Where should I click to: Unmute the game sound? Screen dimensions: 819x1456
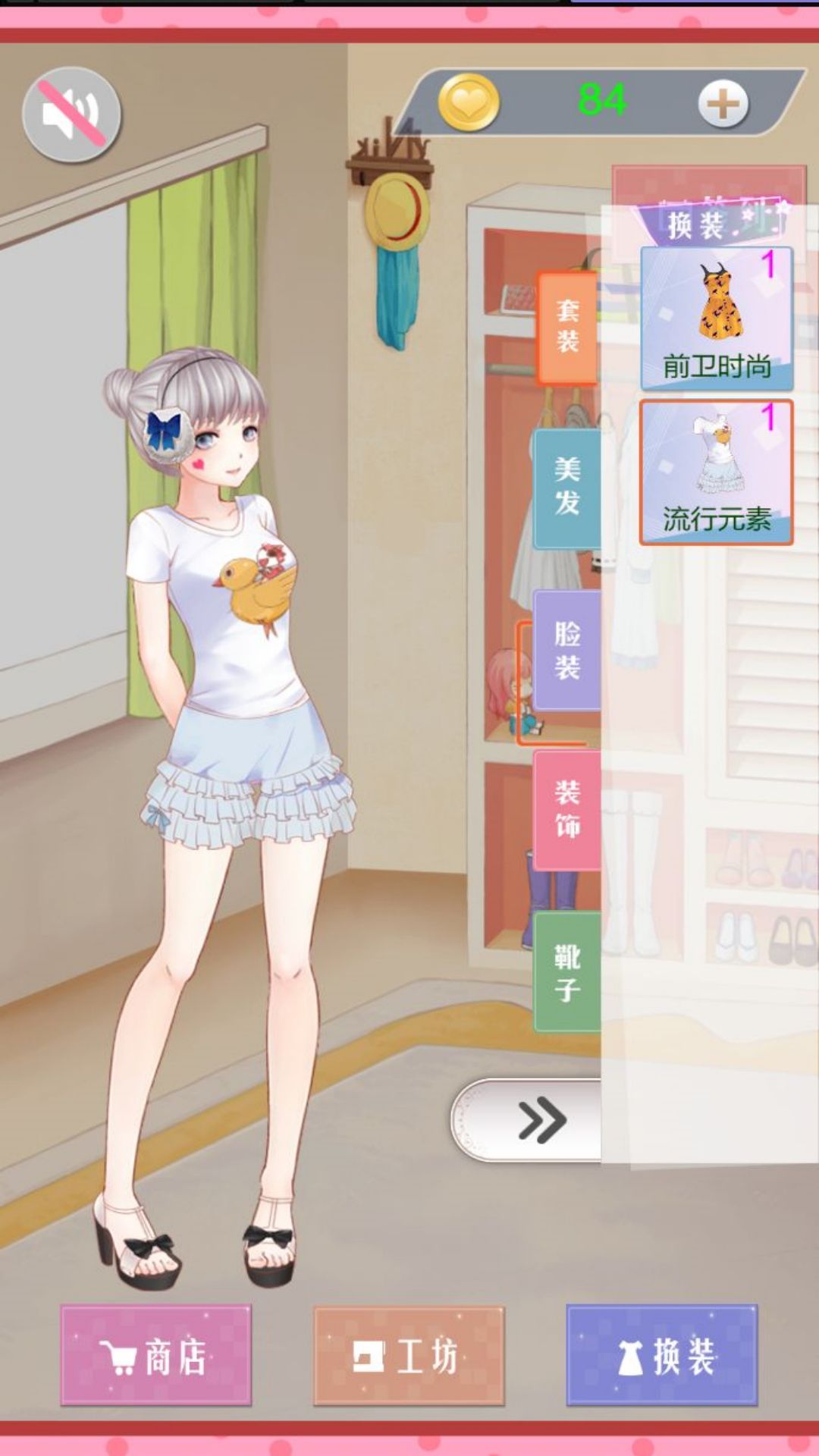[71, 114]
